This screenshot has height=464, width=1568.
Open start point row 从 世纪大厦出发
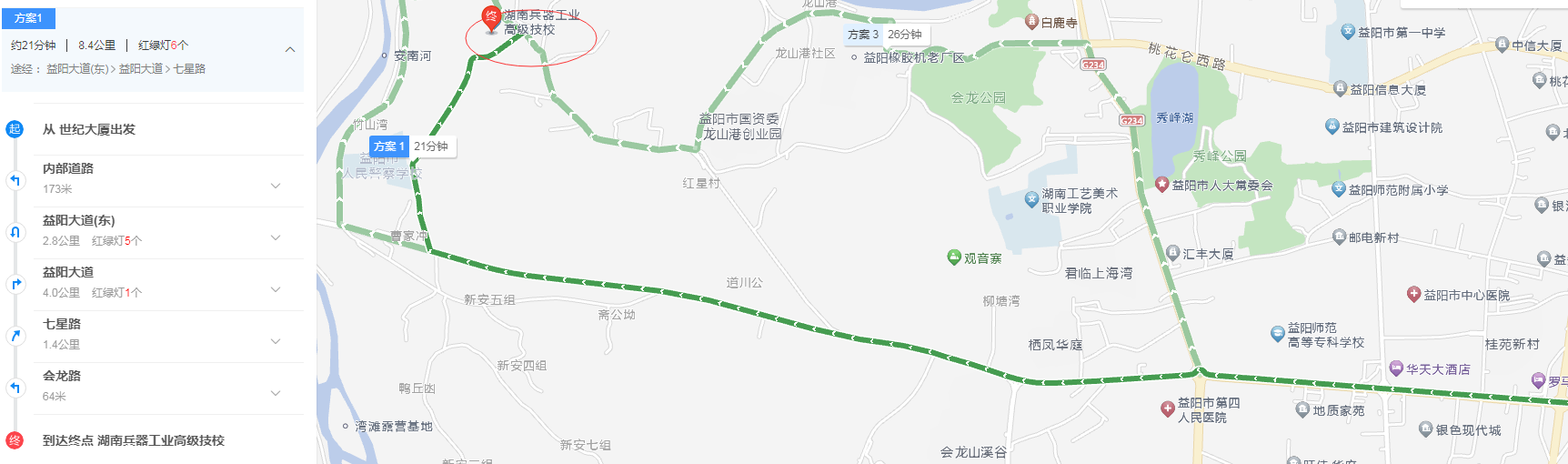tap(89, 129)
